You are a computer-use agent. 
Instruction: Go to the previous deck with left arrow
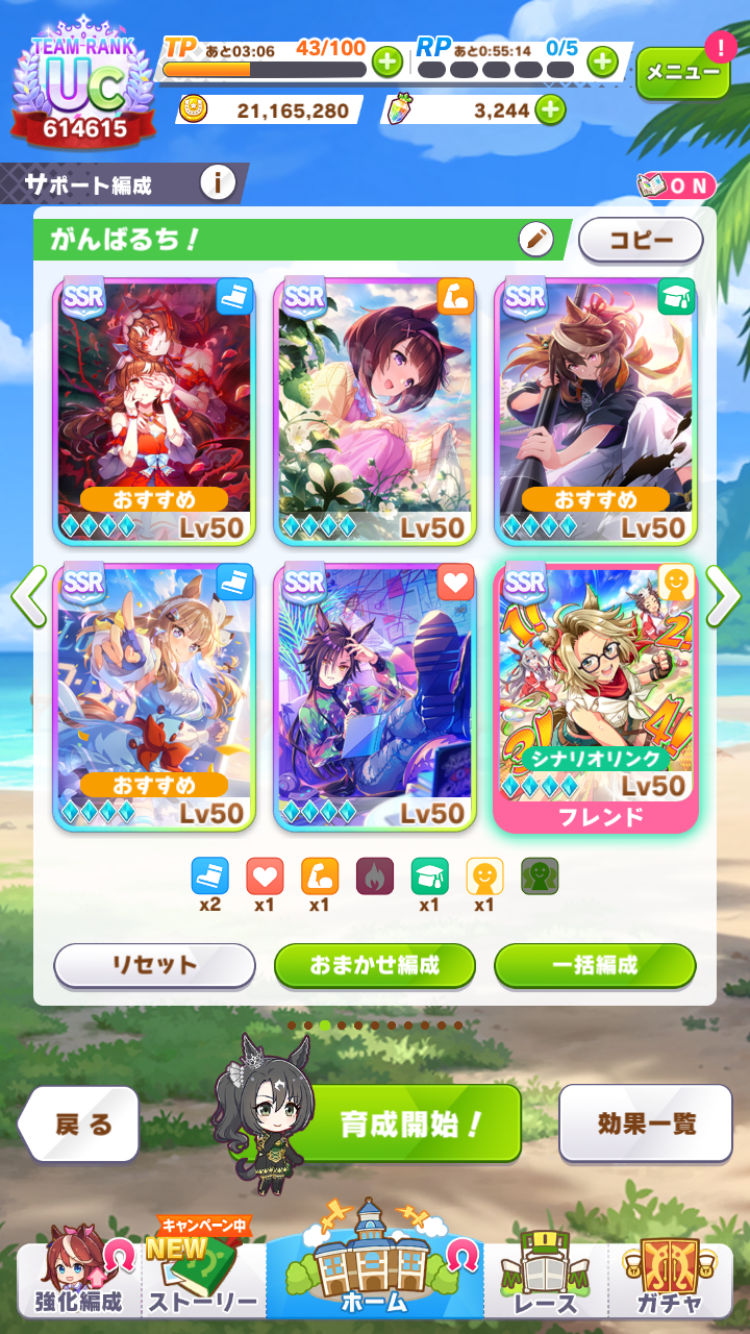point(28,597)
